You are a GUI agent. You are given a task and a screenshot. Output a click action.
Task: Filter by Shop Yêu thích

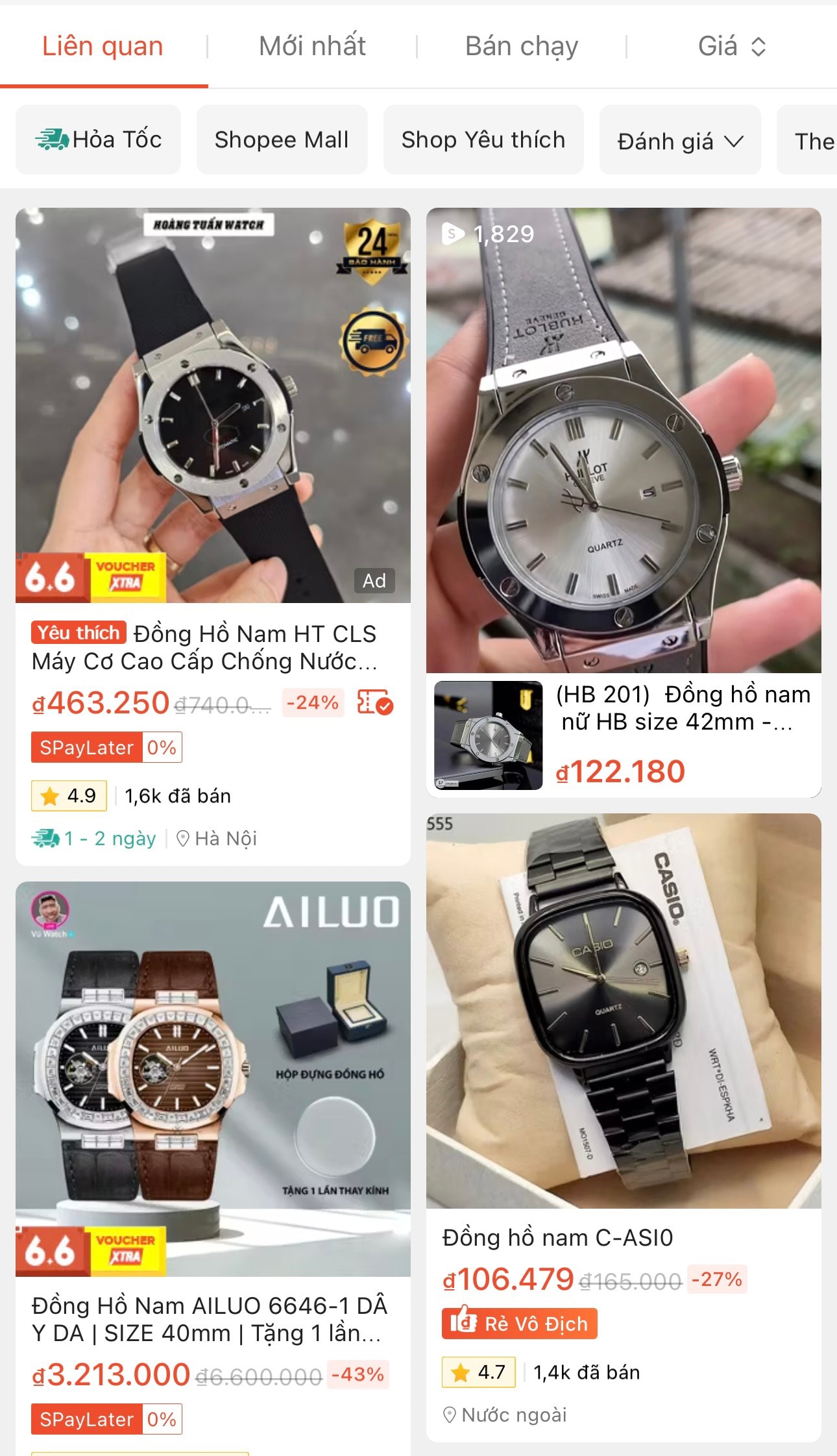point(483,140)
